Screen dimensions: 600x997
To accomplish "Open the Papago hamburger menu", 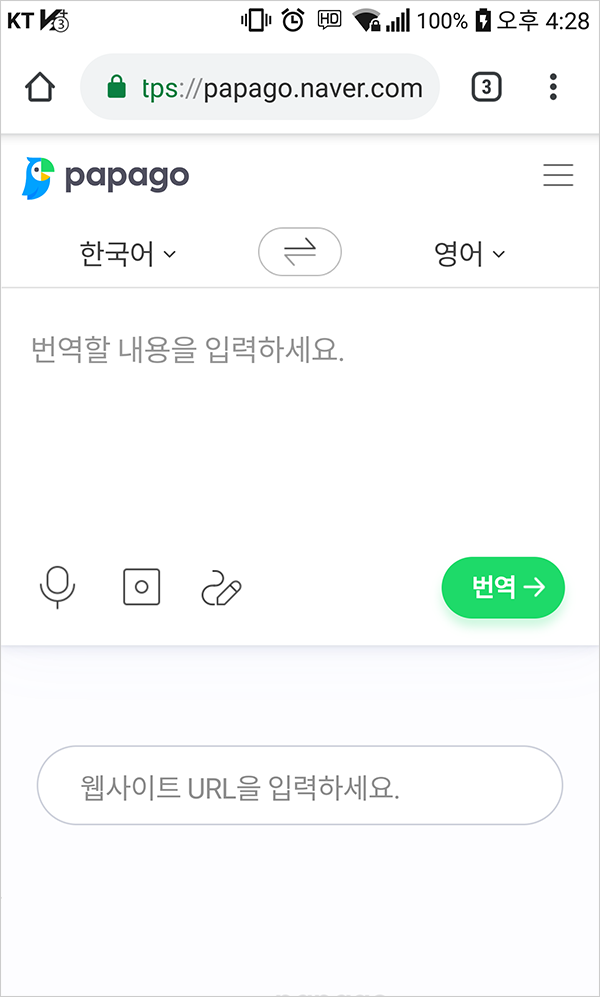I will [558, 175].
